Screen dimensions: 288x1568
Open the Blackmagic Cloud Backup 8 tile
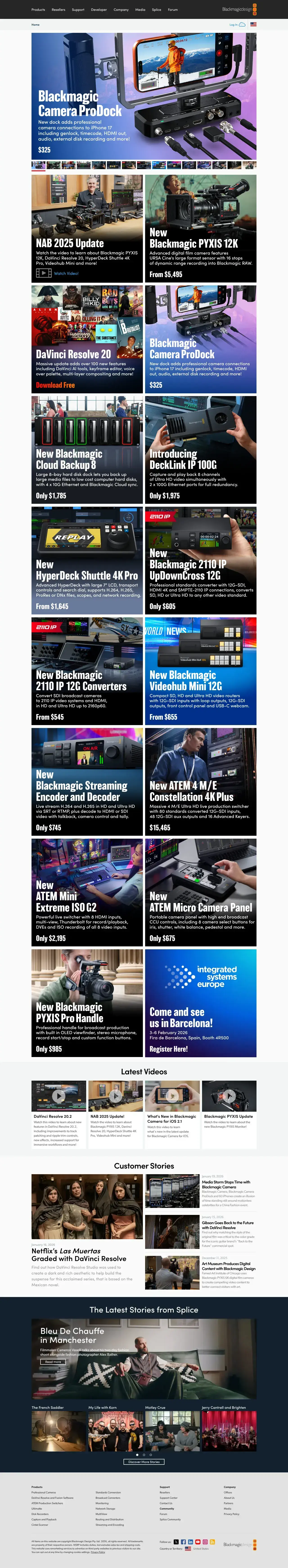[x=87, y=449]
